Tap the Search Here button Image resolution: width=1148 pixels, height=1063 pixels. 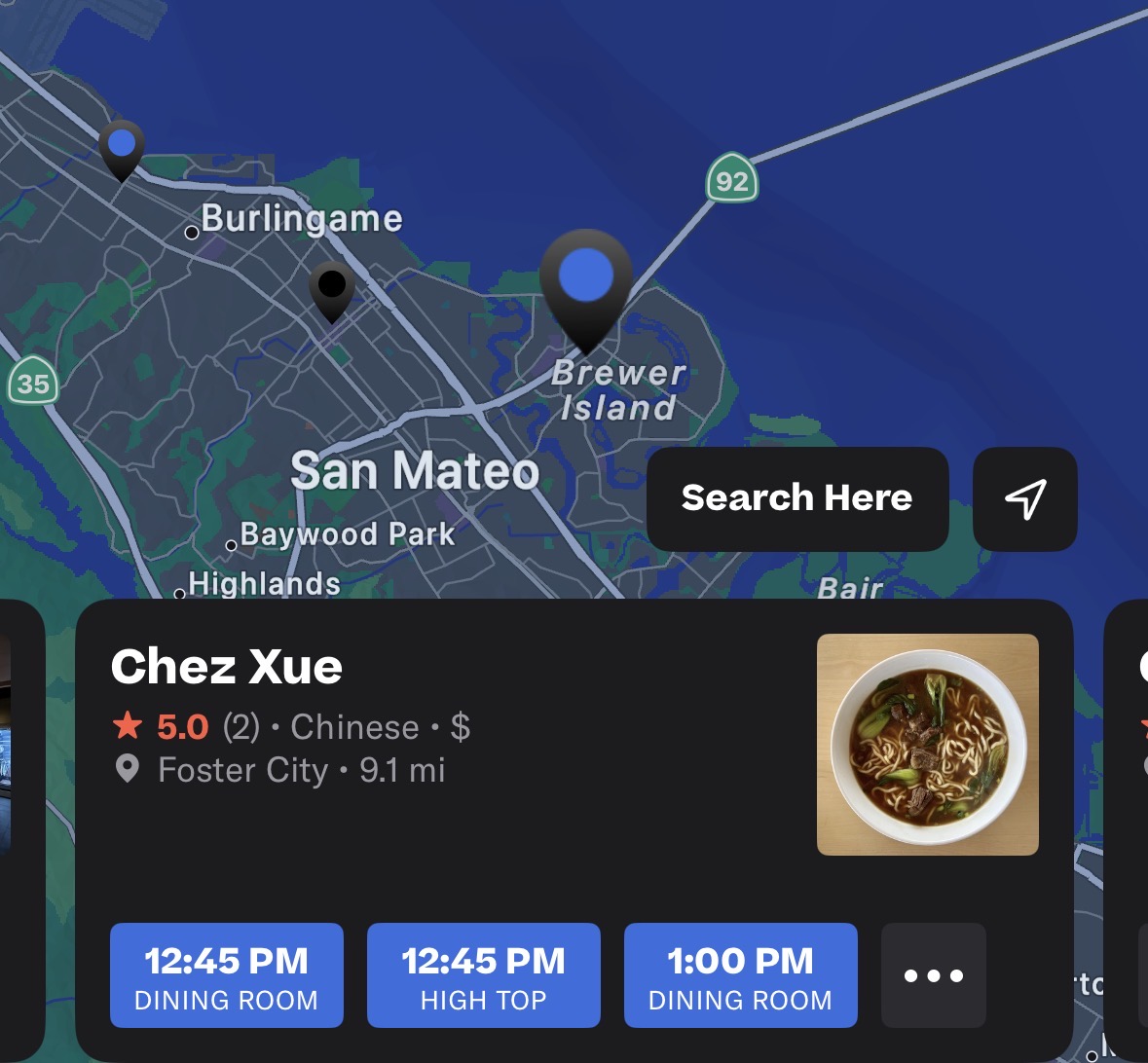click(x=796, y=498)
